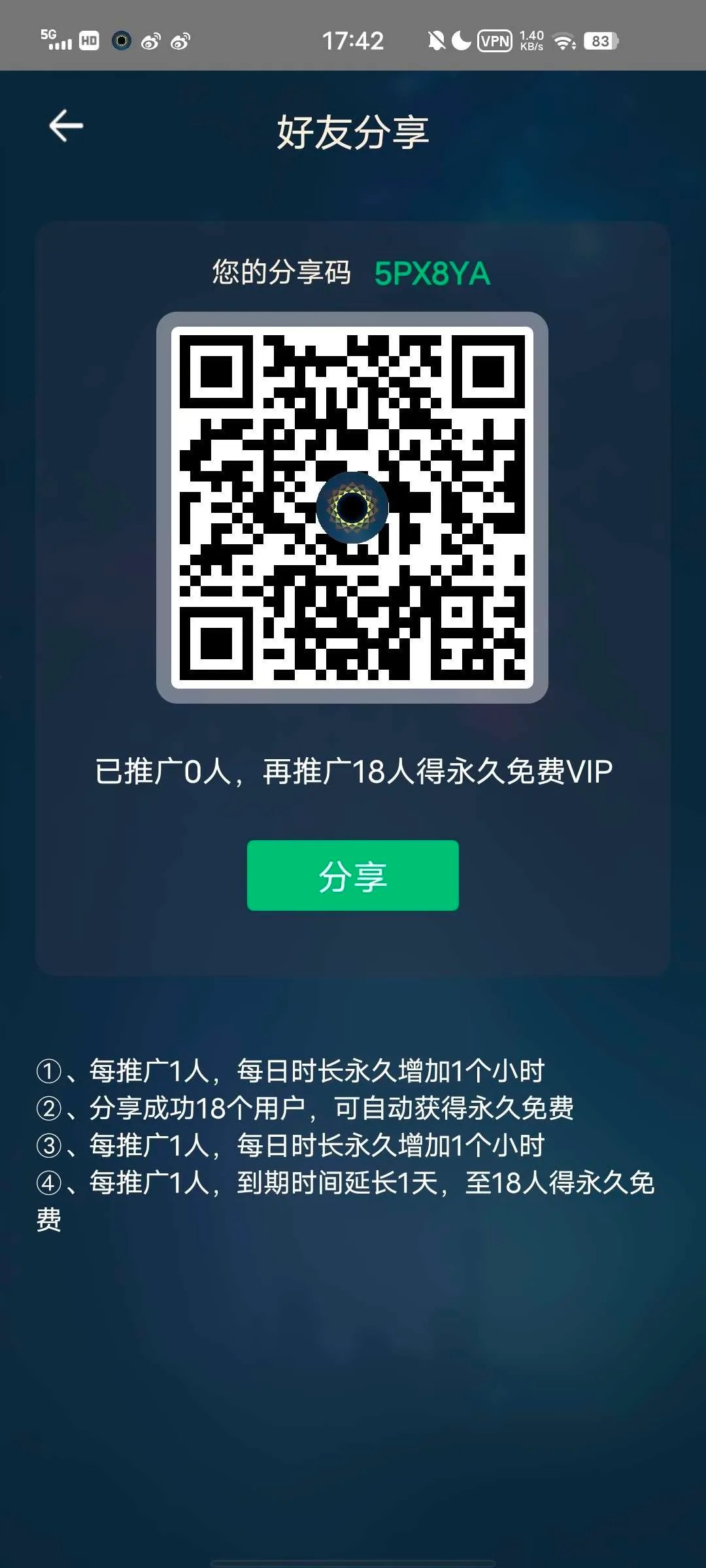Viewport: 706px width, 1568px height.
Task: Tap the share code 5PX8YA
Action: [x=433, y=274]
